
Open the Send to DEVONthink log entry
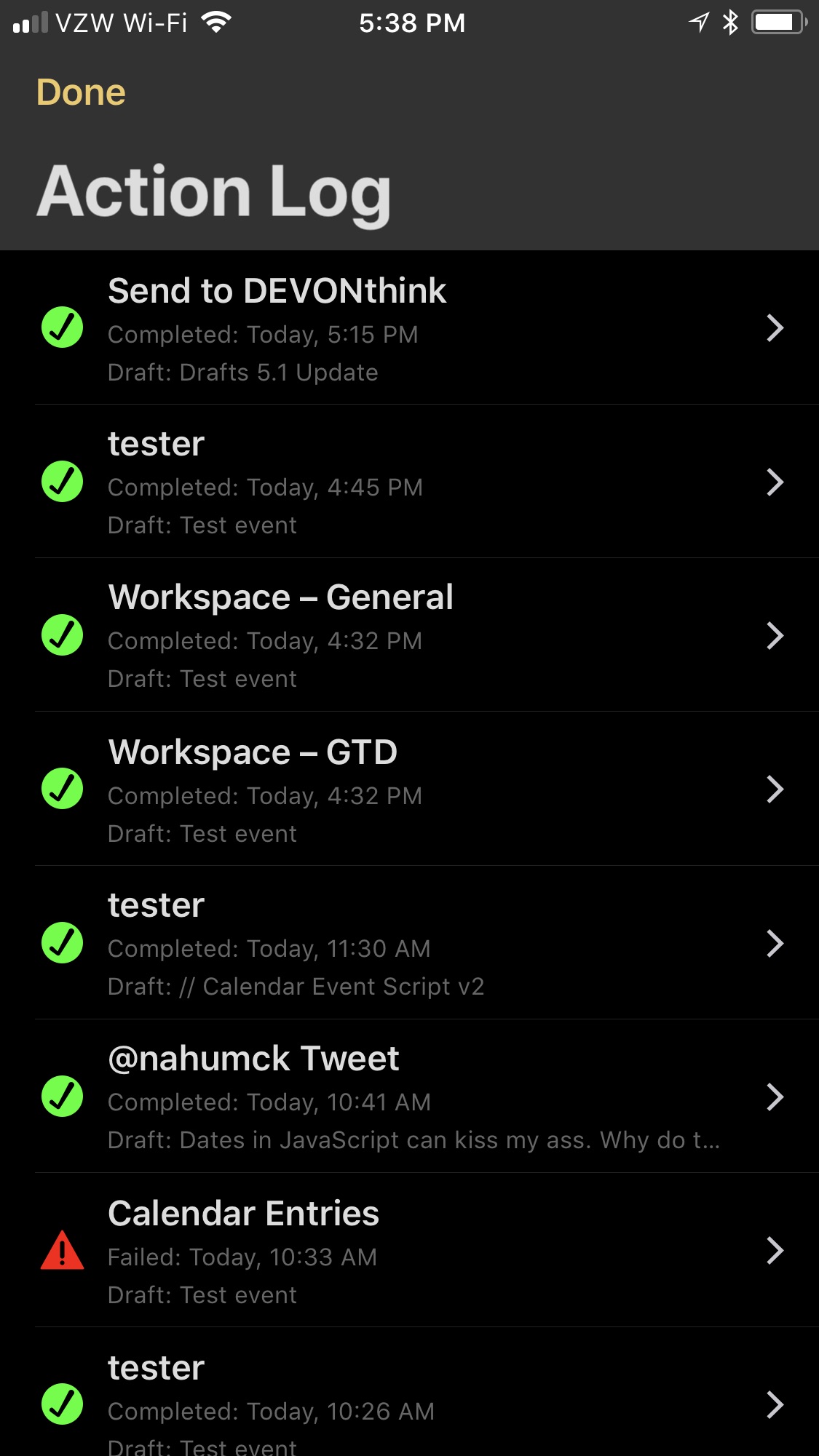click(x=409, y=328)
